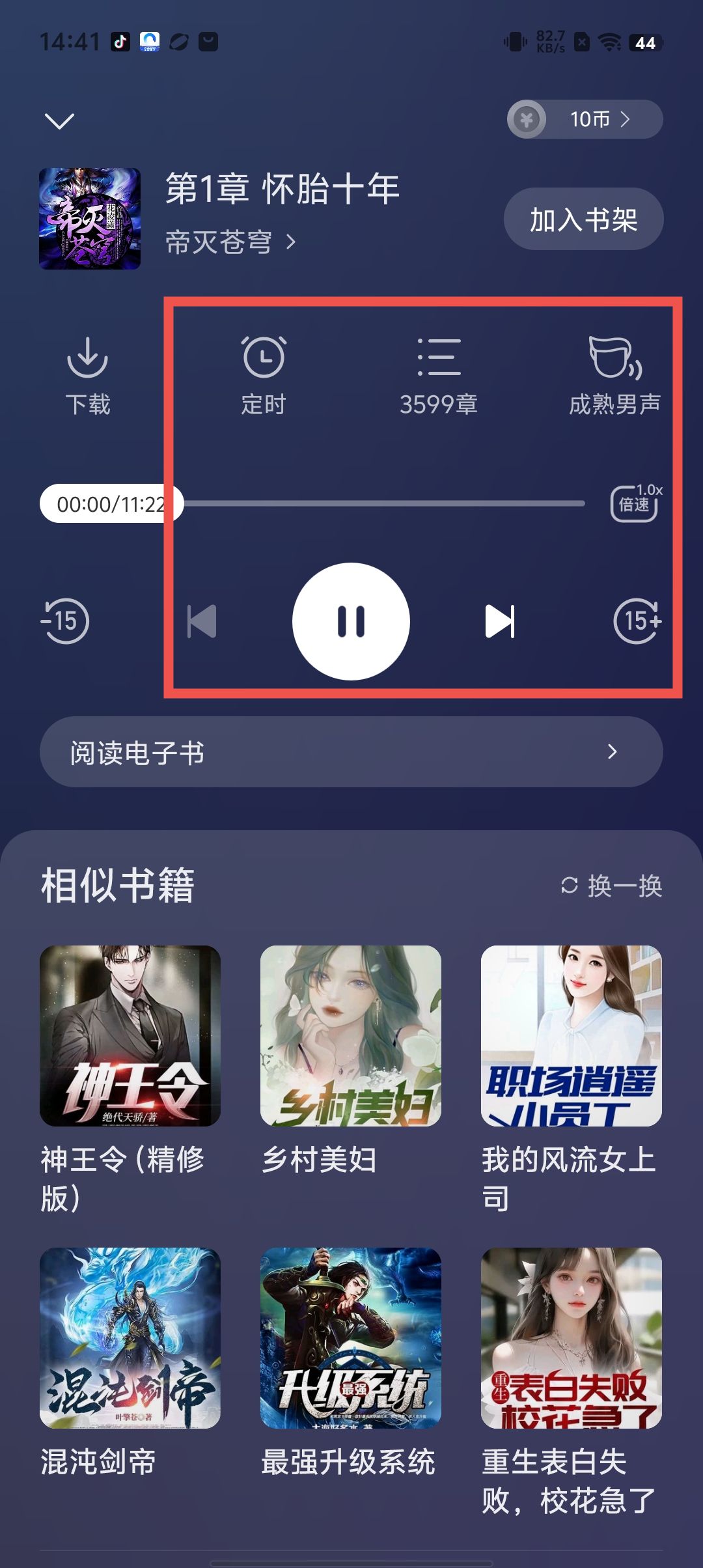Pause the audio playback
Image resolution: width=703 pixels, height=1568 pixels.
351,621
